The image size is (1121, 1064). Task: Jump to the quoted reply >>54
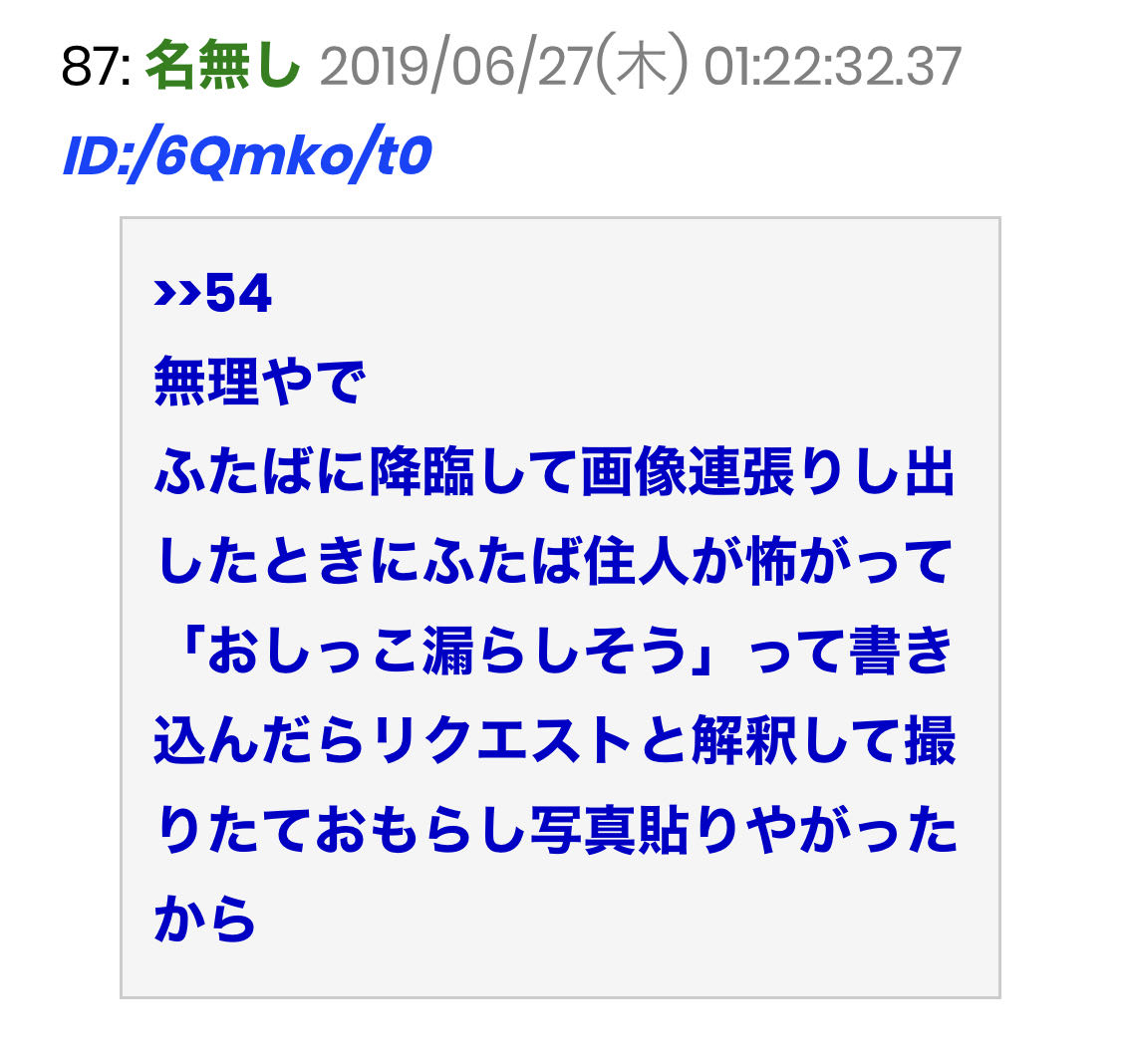pos(212,294)
